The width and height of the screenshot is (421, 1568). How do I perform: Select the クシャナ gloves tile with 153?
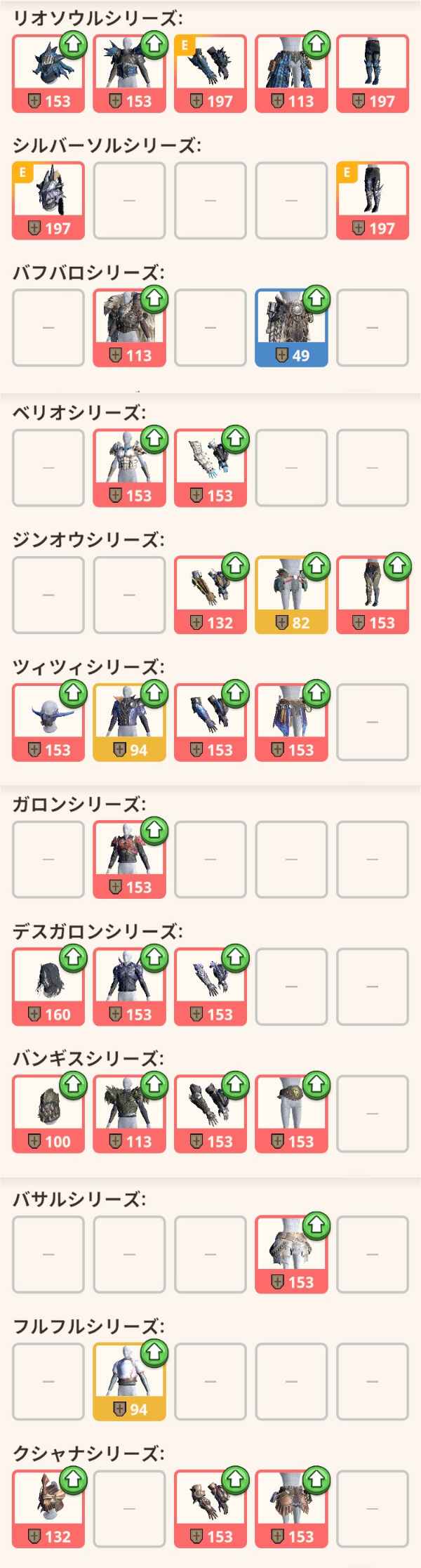click(210, 1508)
